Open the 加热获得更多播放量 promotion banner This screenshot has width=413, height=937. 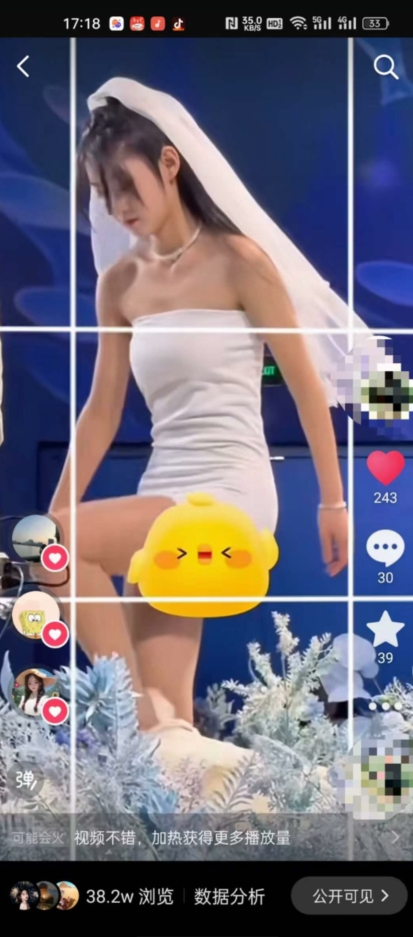[x=206, y=838]
